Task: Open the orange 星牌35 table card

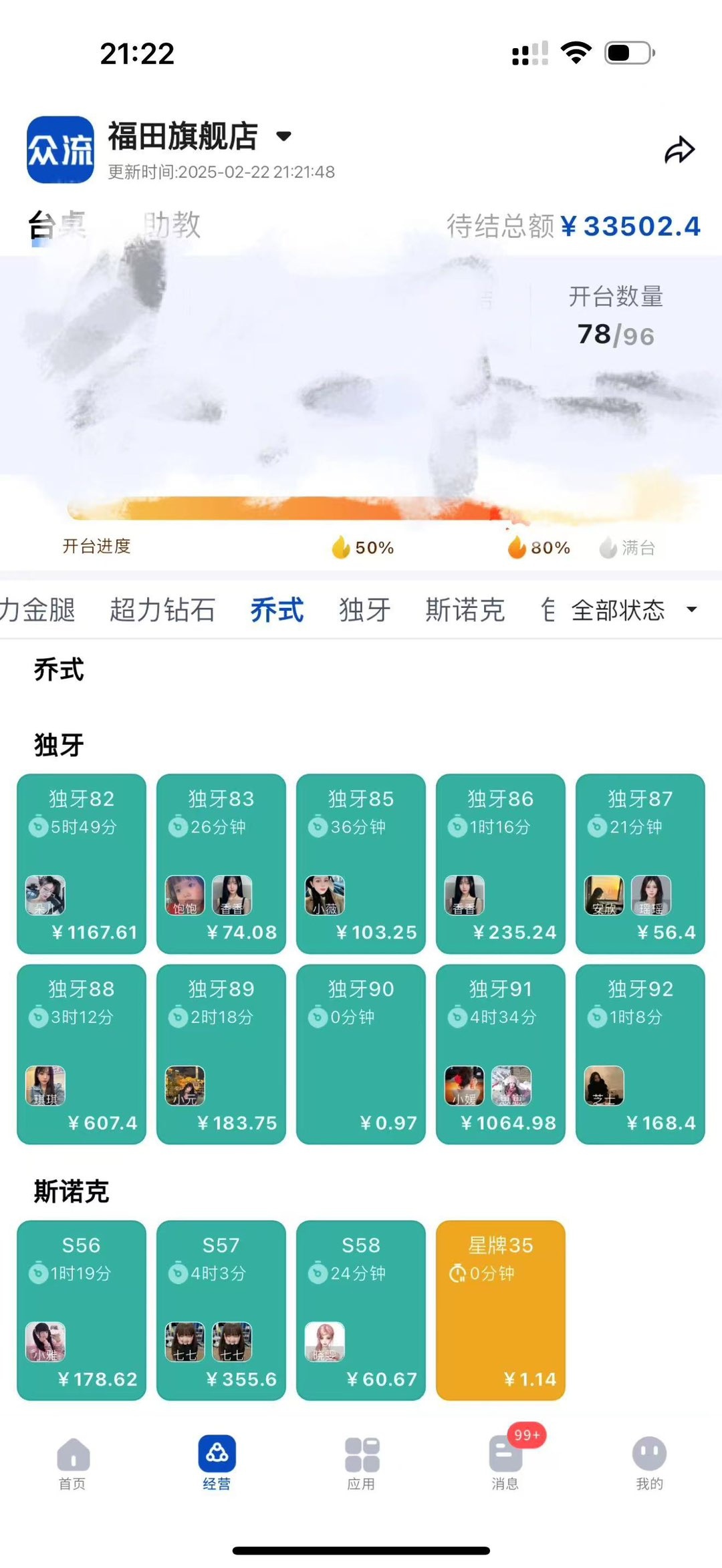Action: click(500, 1309)
